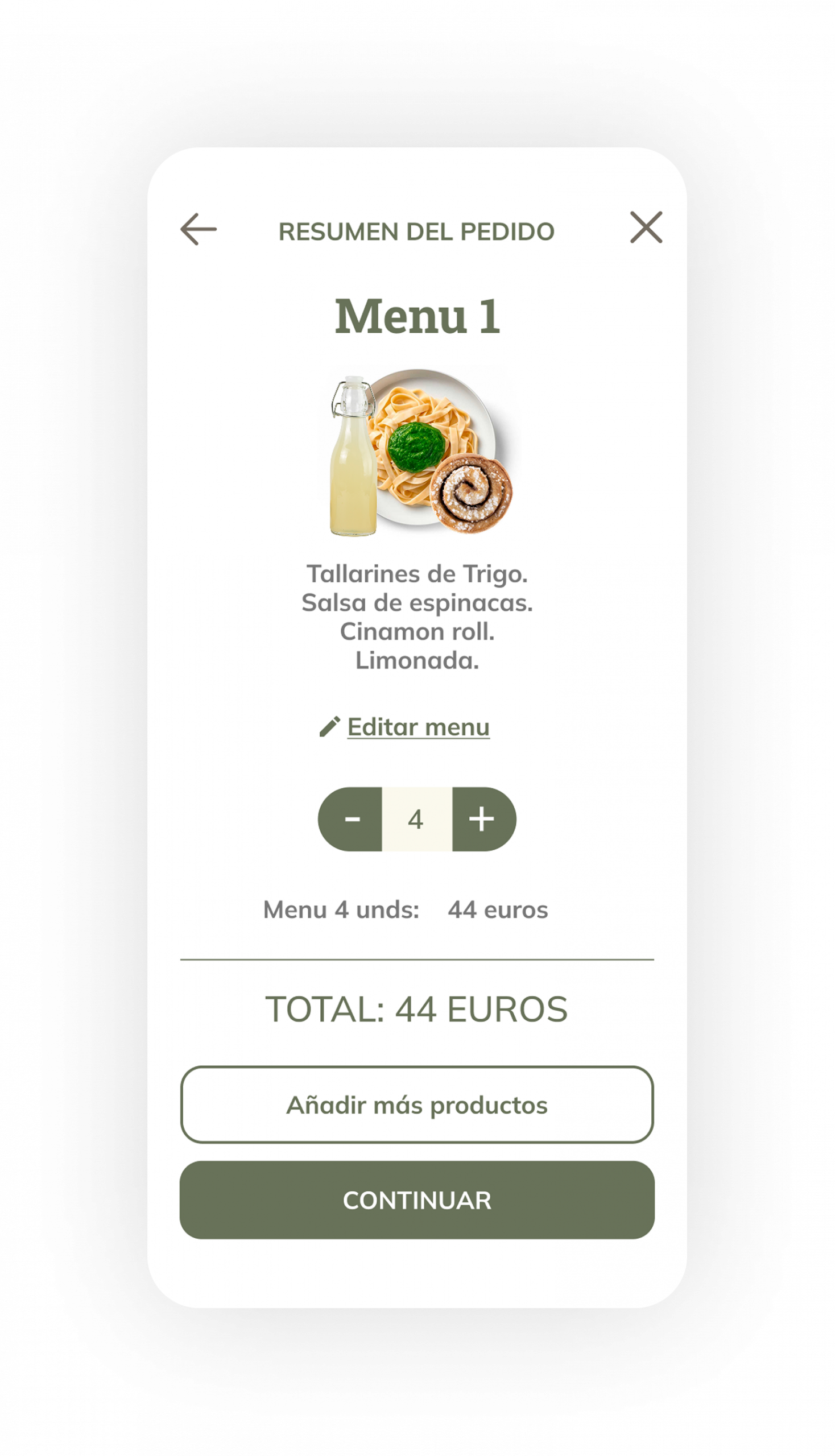This screenshot has height=1456, width=835.
Task: Close the order summary
Action: 646,227
